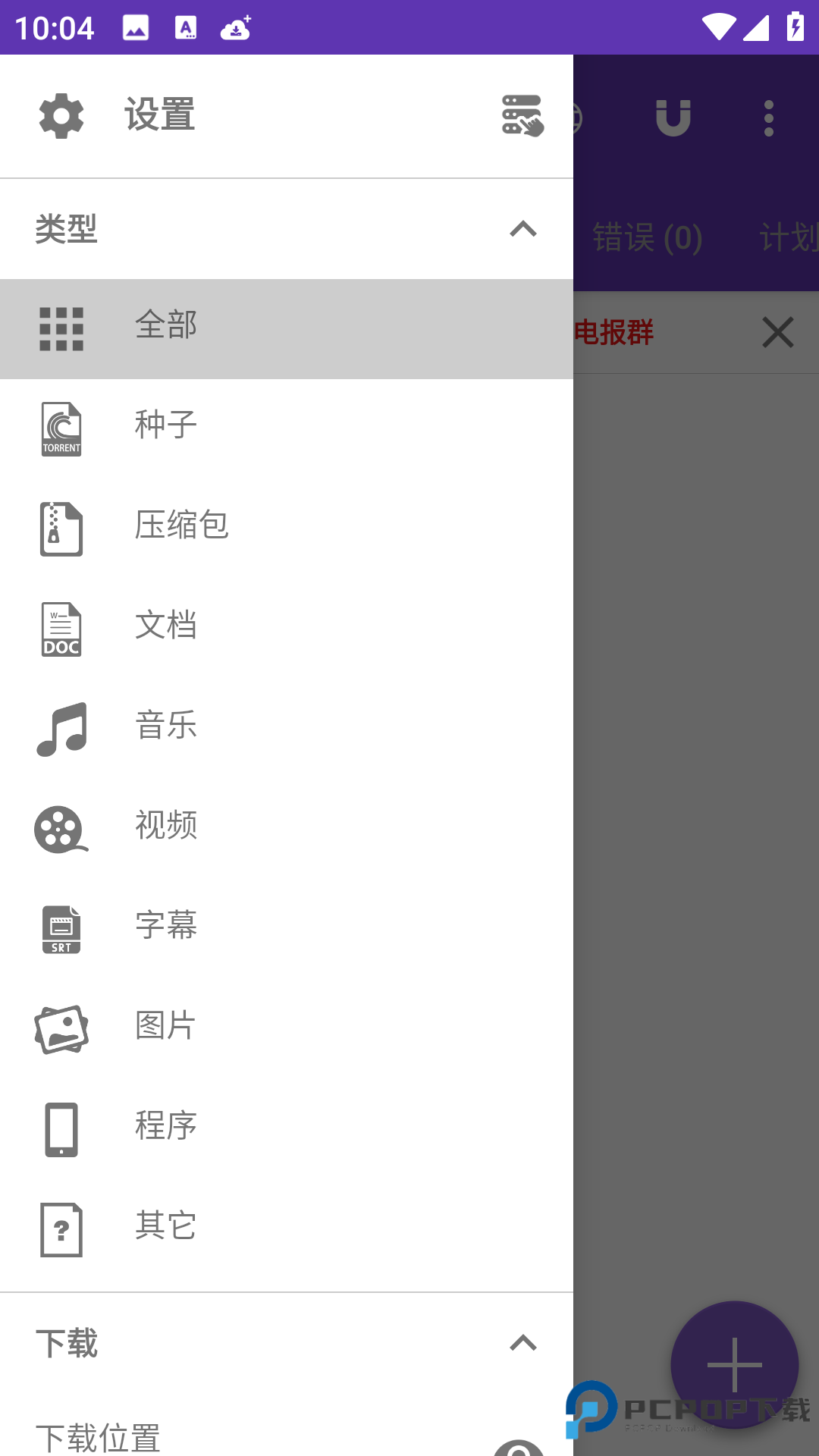Viewport: 819px width, 1456px height.
Task: Select the Torrent (种子) filter icon
Action: (61, 428)
